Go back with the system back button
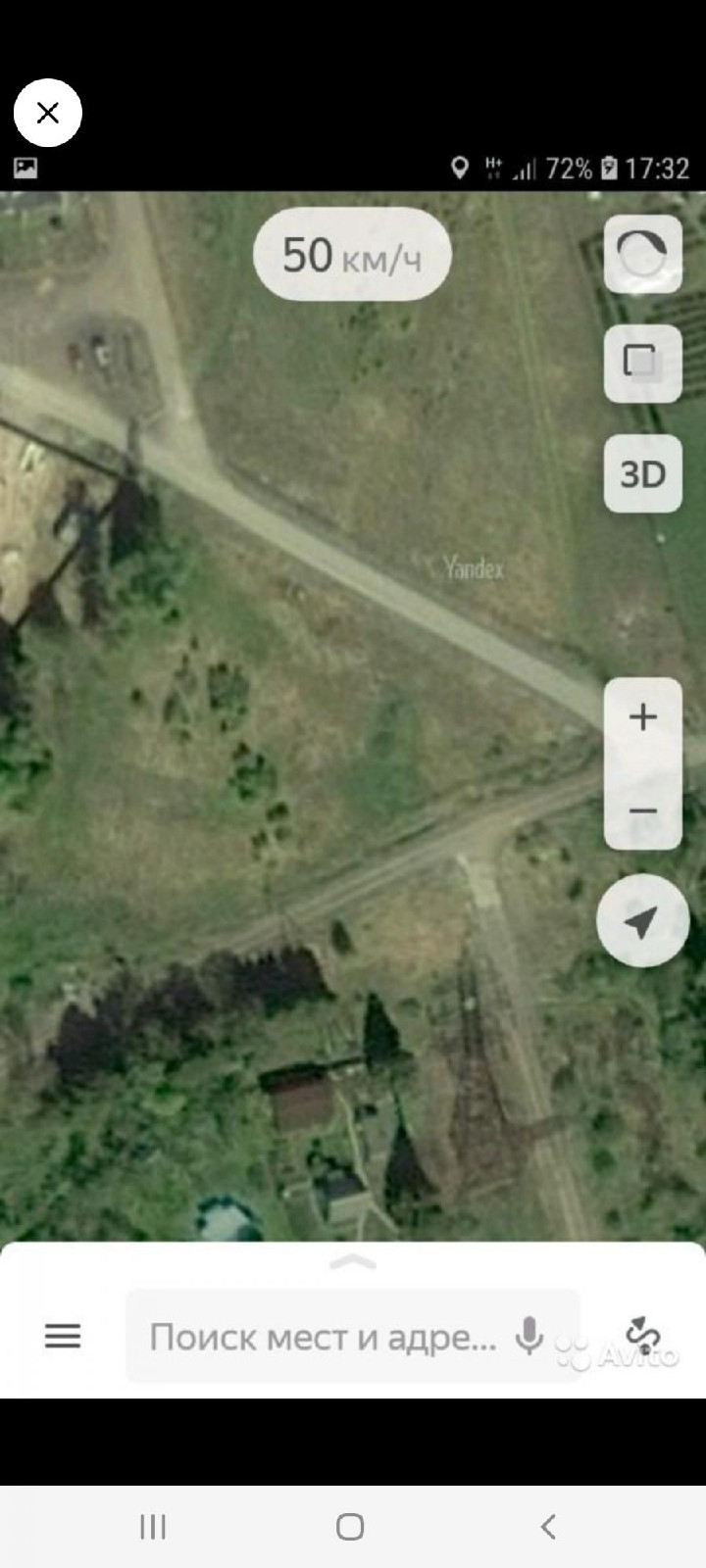Viewport: 706px width, 1568px height. (548, 1526)
